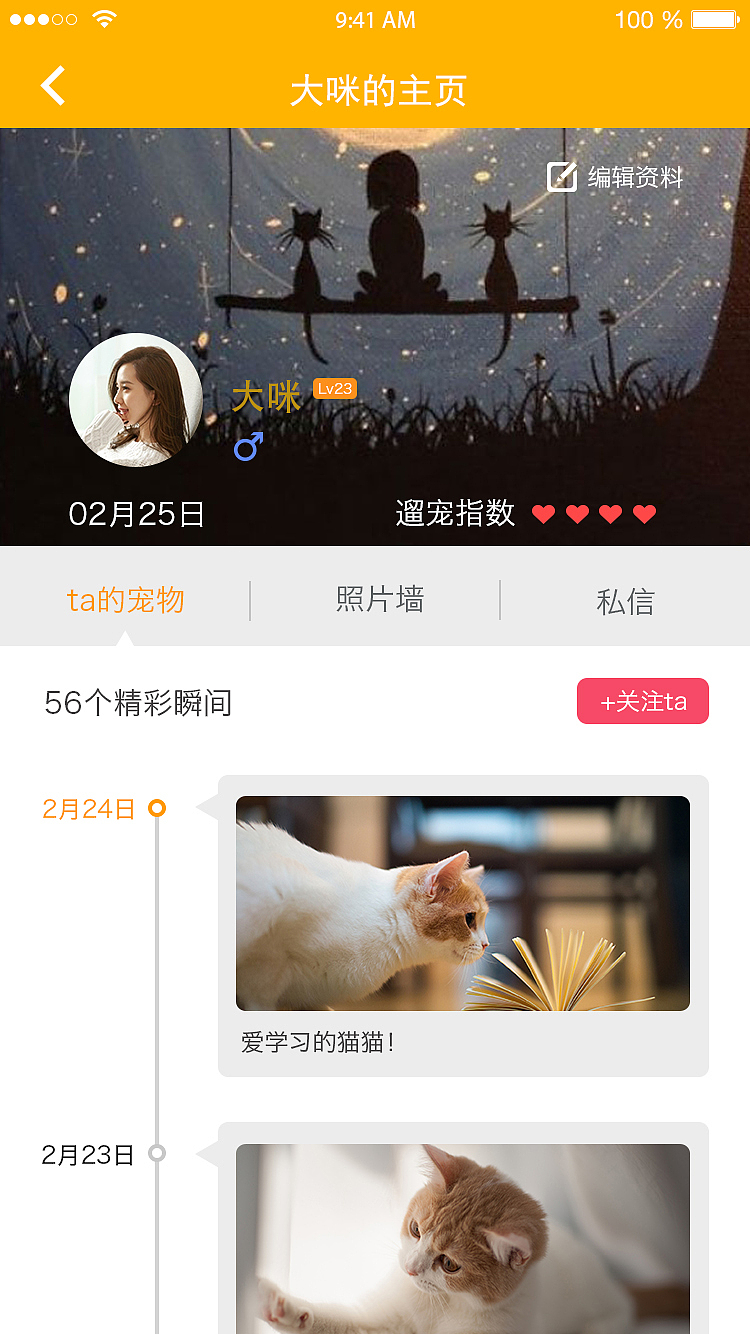Tap the first heart in 遛宠指数
Screen dimensions: 750x1334
pos(543,513)
